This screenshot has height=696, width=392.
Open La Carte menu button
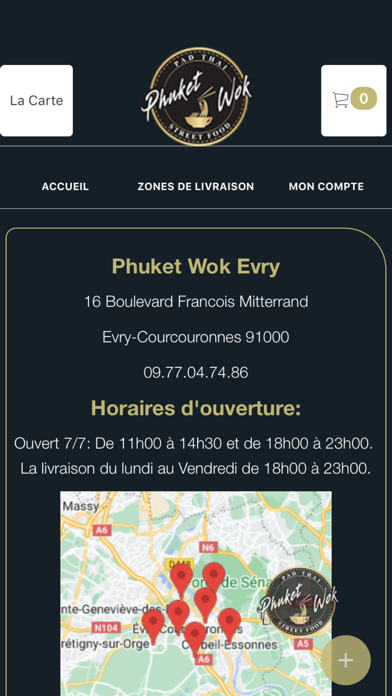point(36,101)
